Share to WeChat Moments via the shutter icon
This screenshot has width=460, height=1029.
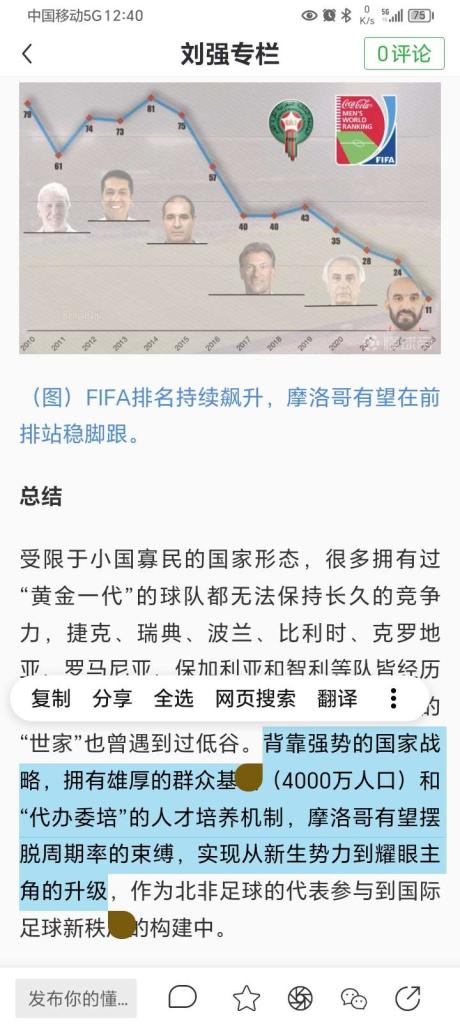(x=300, y=998)
